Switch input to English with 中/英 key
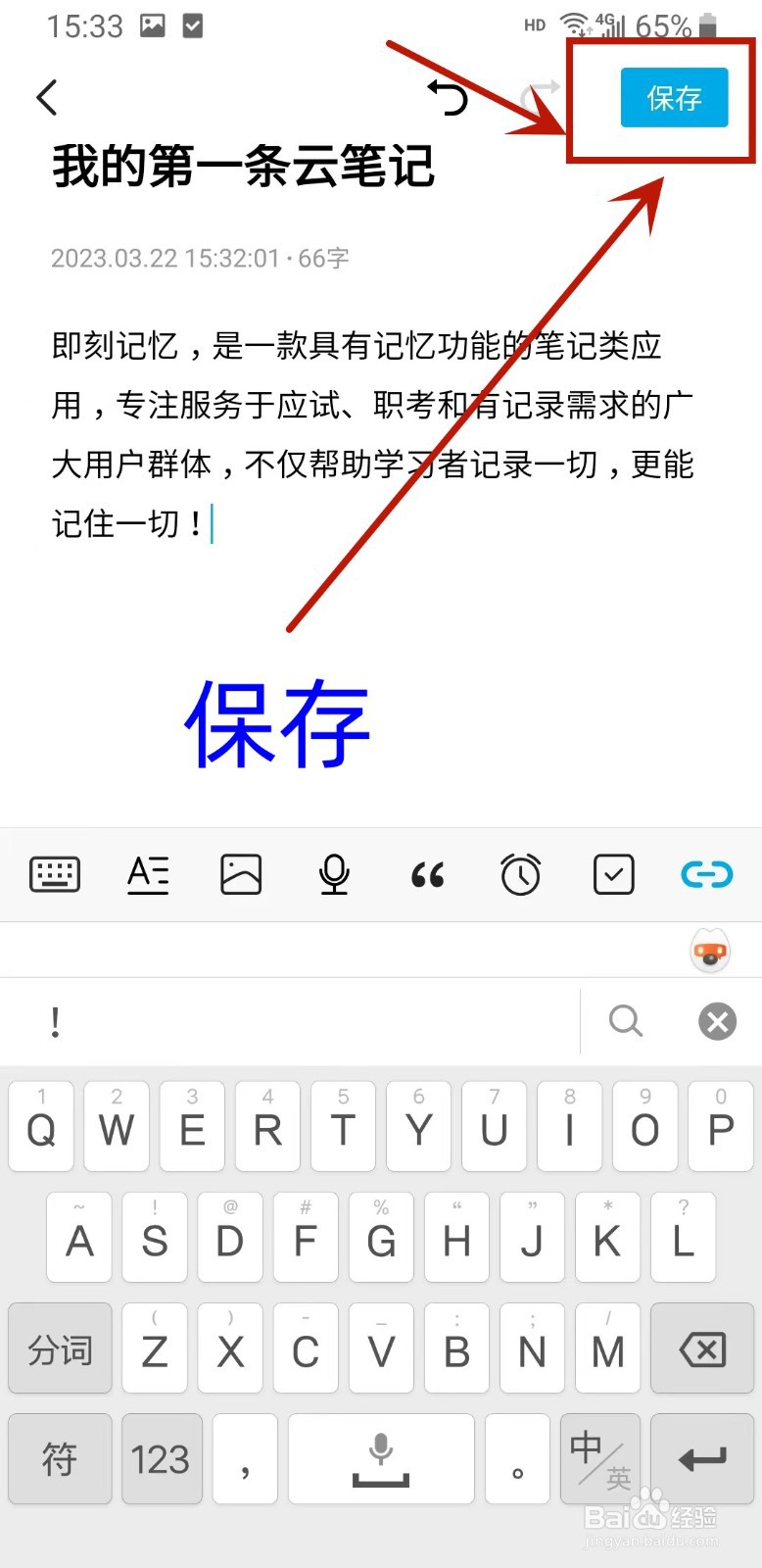Viewport: 762px width, 1568px height. click(x=600, y=1459)
